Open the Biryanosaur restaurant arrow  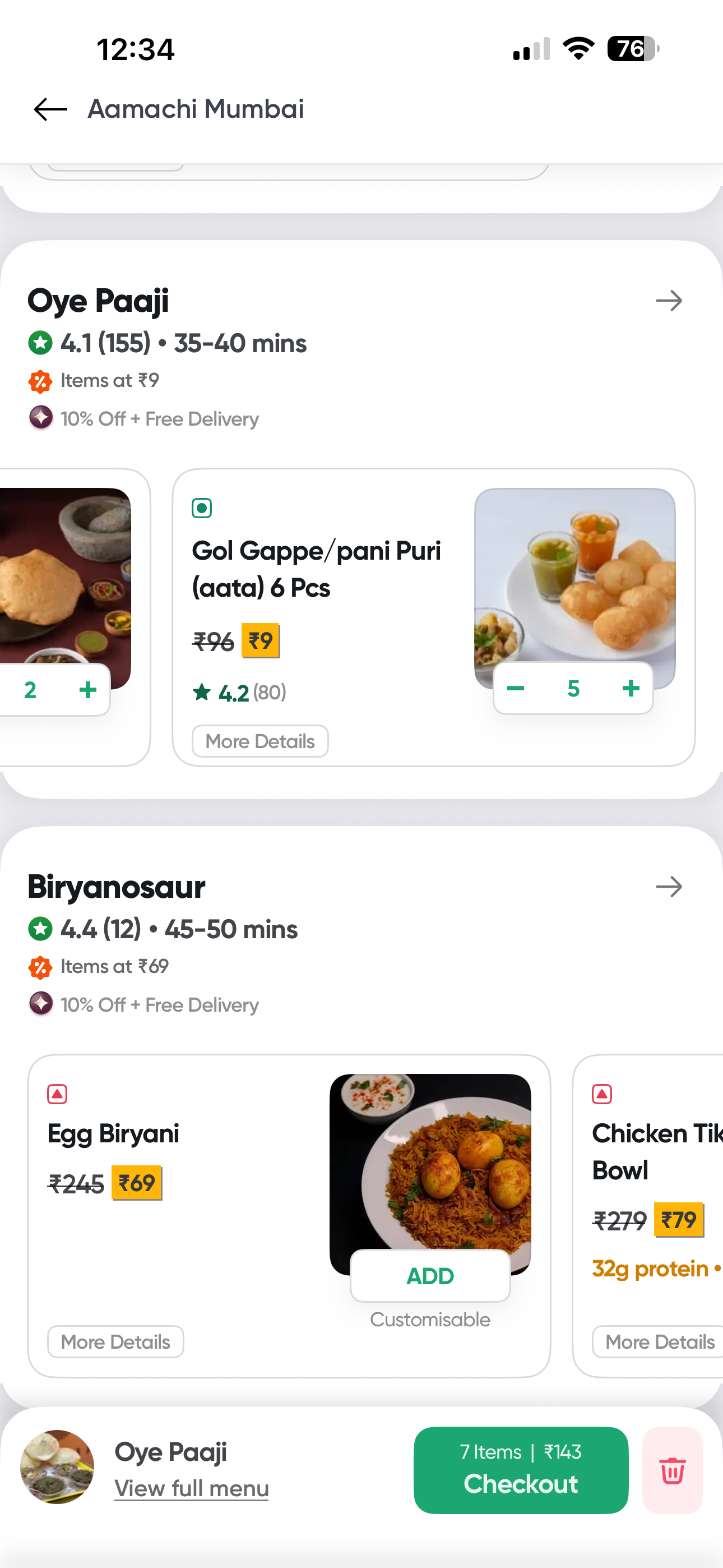(668, 887)
